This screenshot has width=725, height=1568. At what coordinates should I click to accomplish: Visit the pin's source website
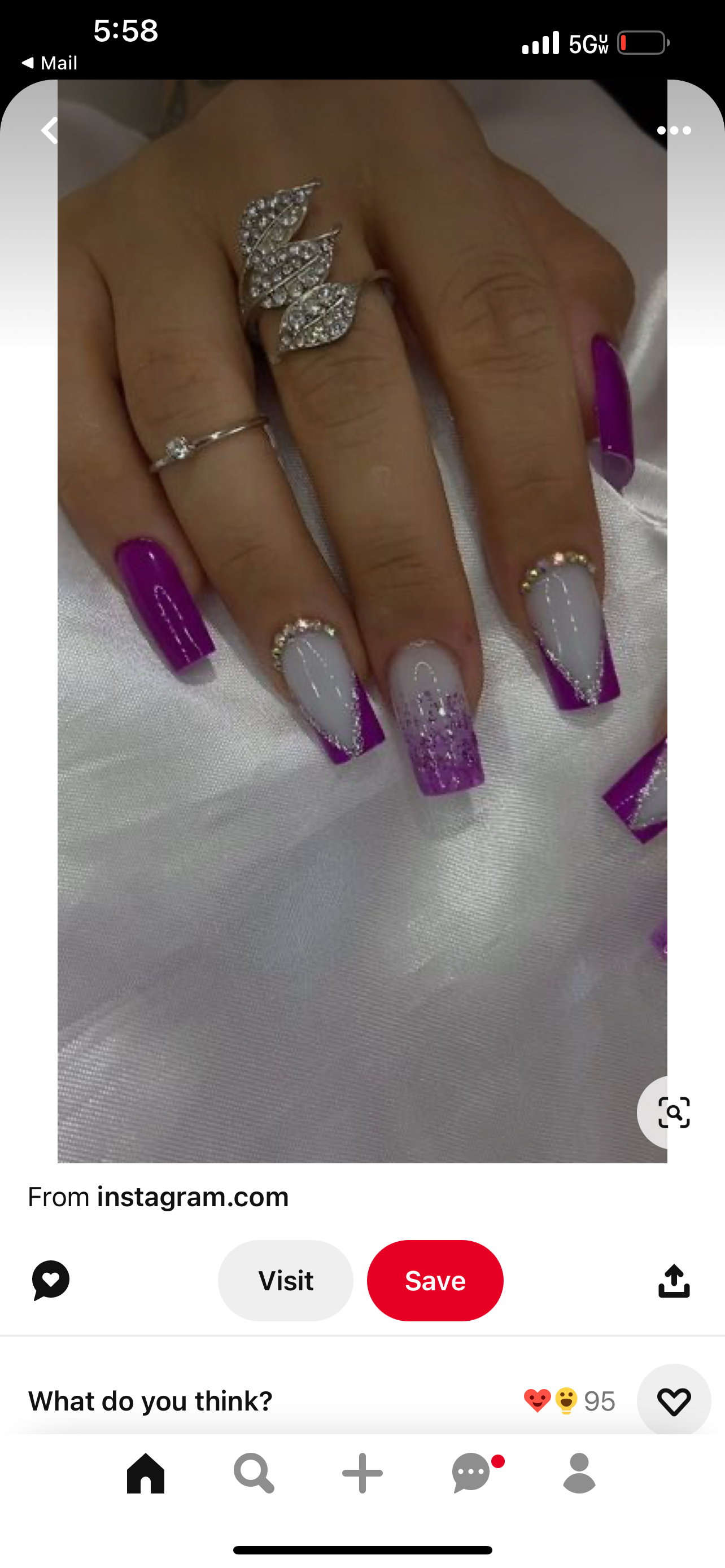[286, 1280]
